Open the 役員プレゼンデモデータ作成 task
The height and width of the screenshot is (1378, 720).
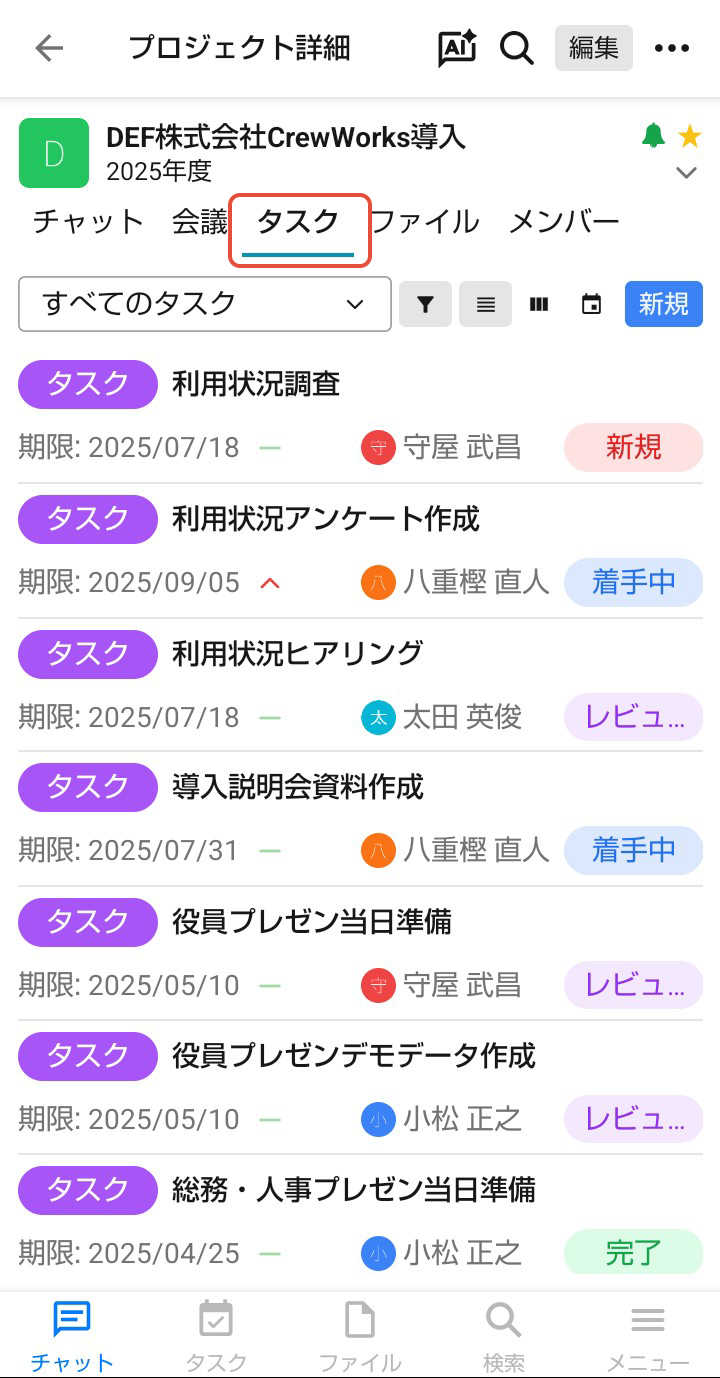click(x=354, y=1055)
